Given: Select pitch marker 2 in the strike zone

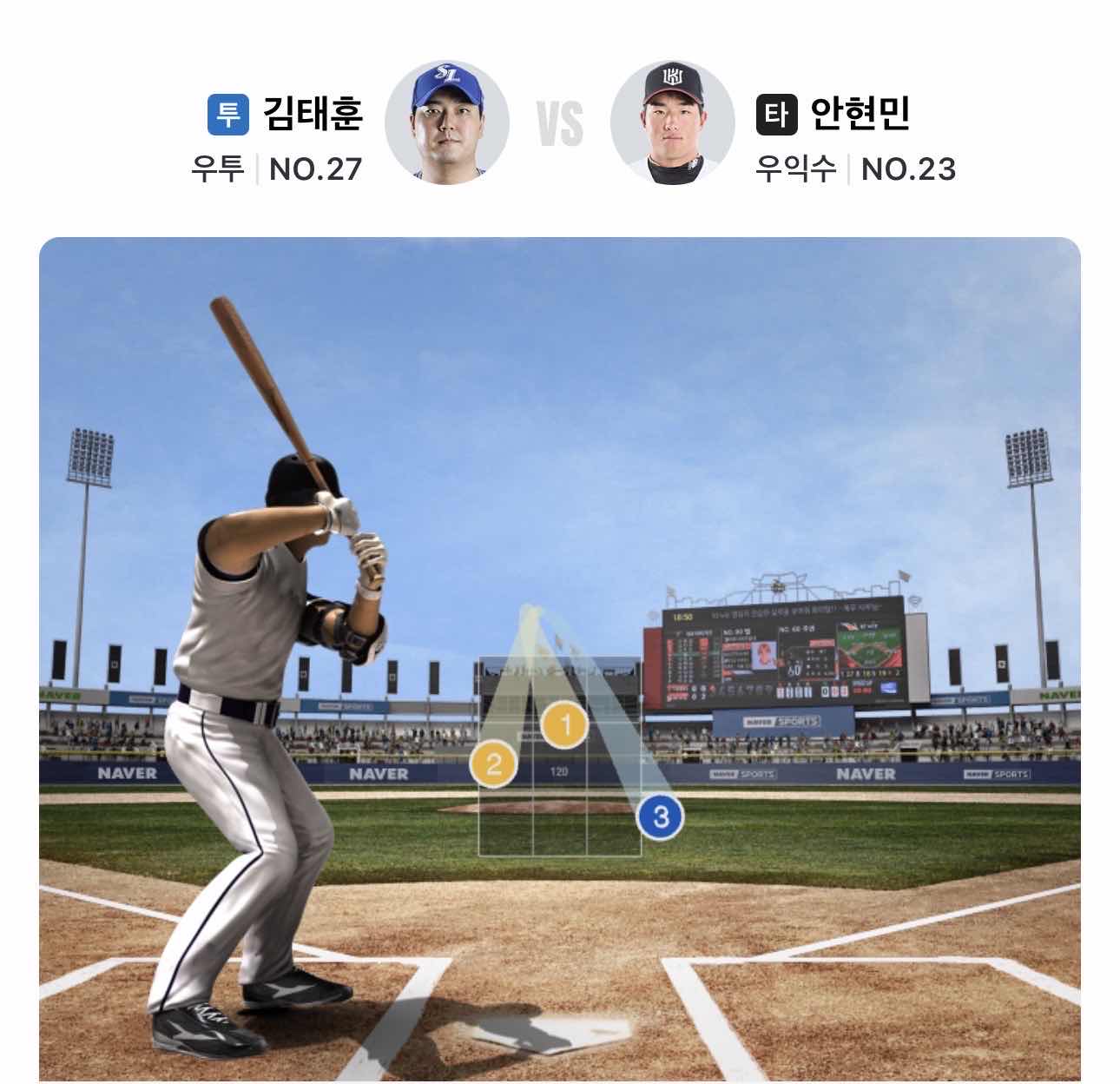Looking at the screenshot, I should click(x=493, y=764).
